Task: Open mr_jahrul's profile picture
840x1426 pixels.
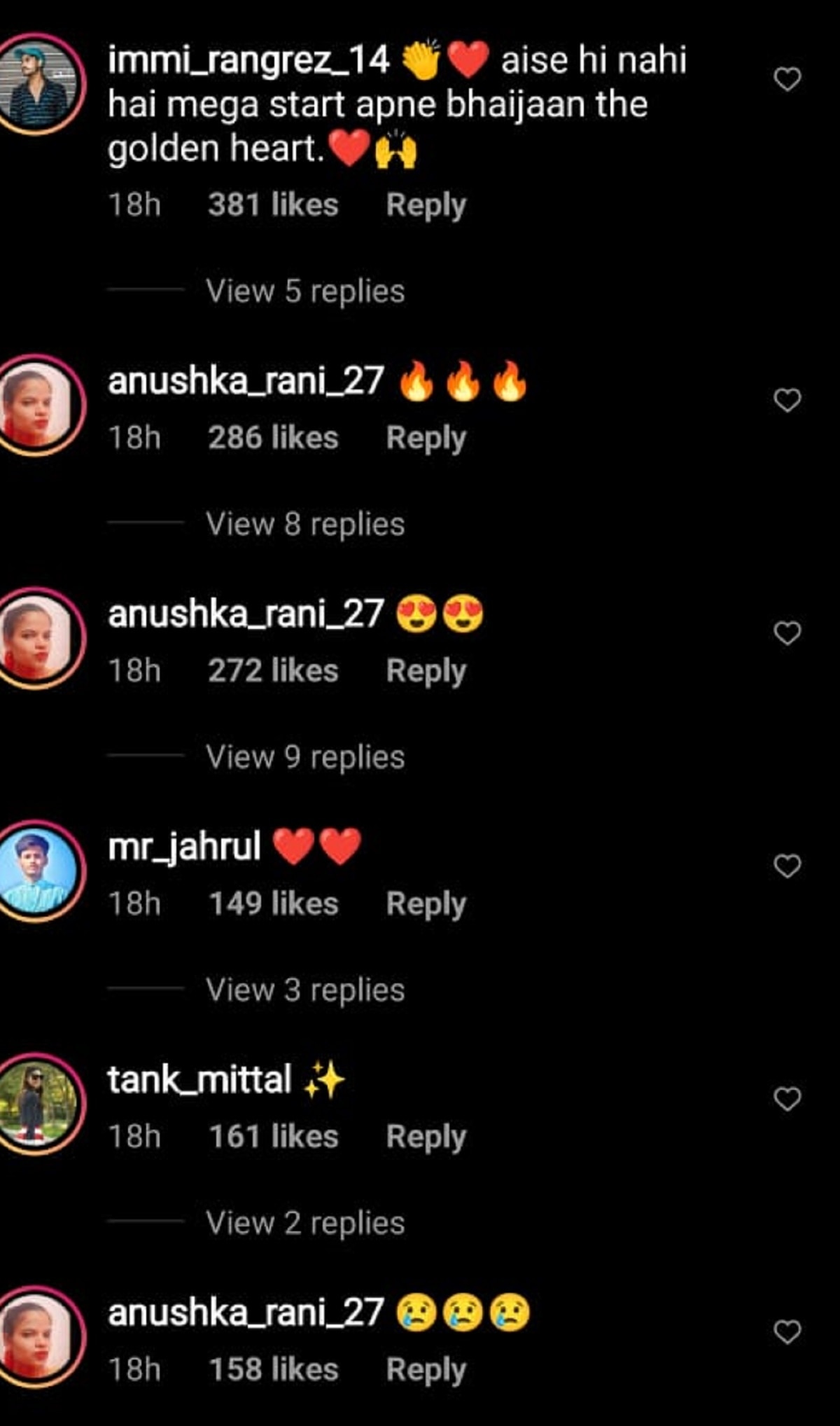Action: (x=36, y=871)
